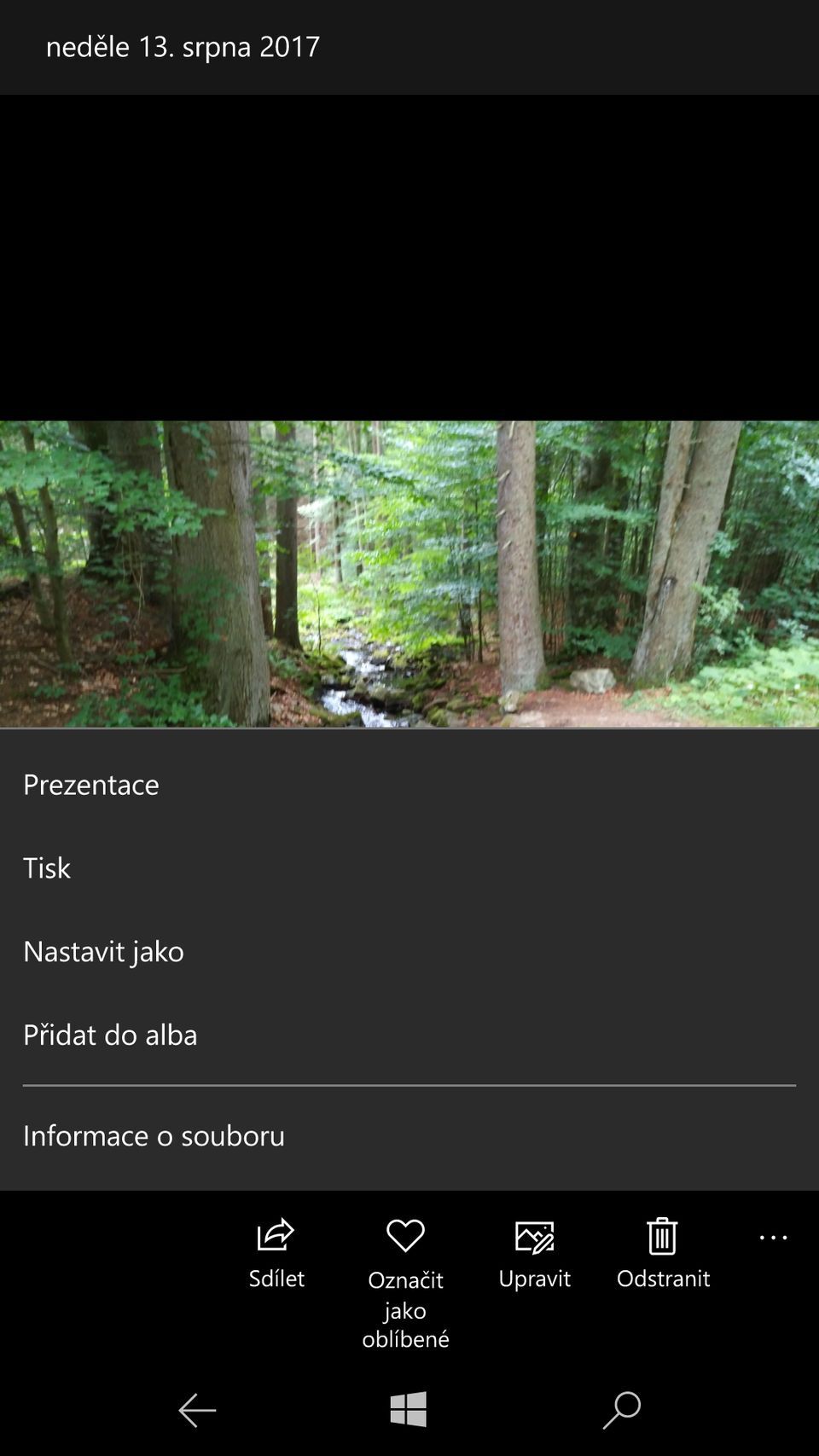Tap the Sdílet share icon

pyautogui.click(x=276, y=1234)
